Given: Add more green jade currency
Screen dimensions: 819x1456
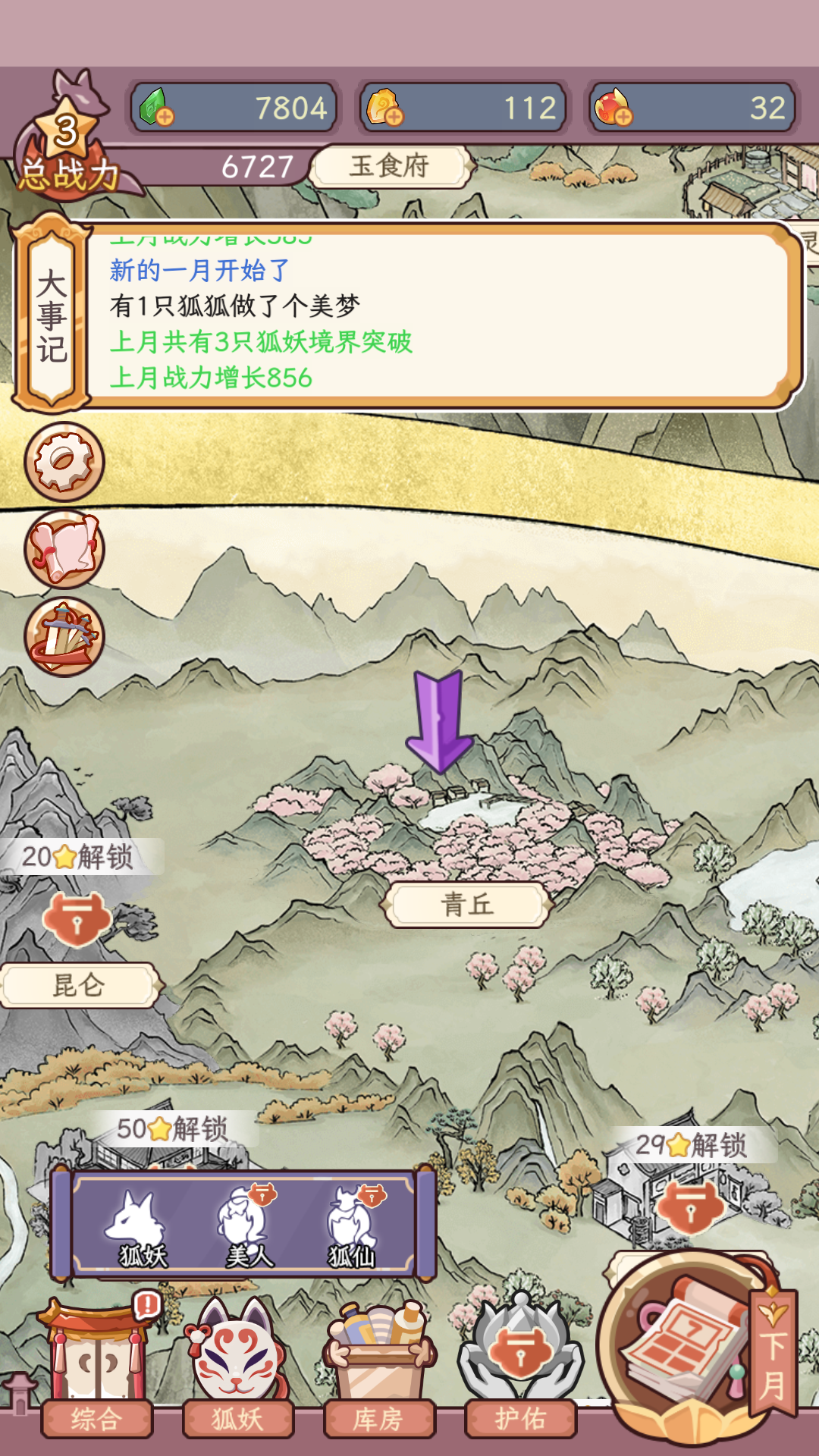Looking at the screenshot, I should tap(164, 116).
